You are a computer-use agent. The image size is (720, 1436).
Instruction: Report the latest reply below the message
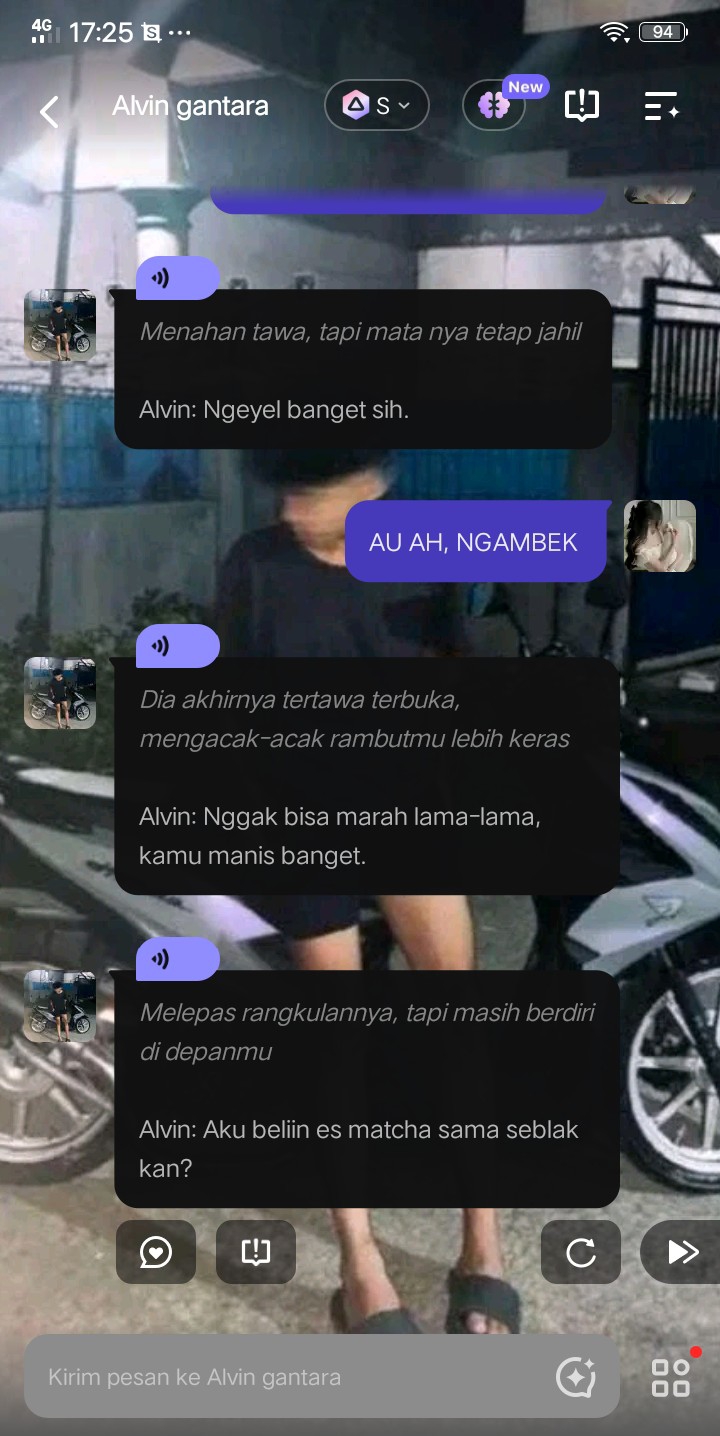point(256,1252)
